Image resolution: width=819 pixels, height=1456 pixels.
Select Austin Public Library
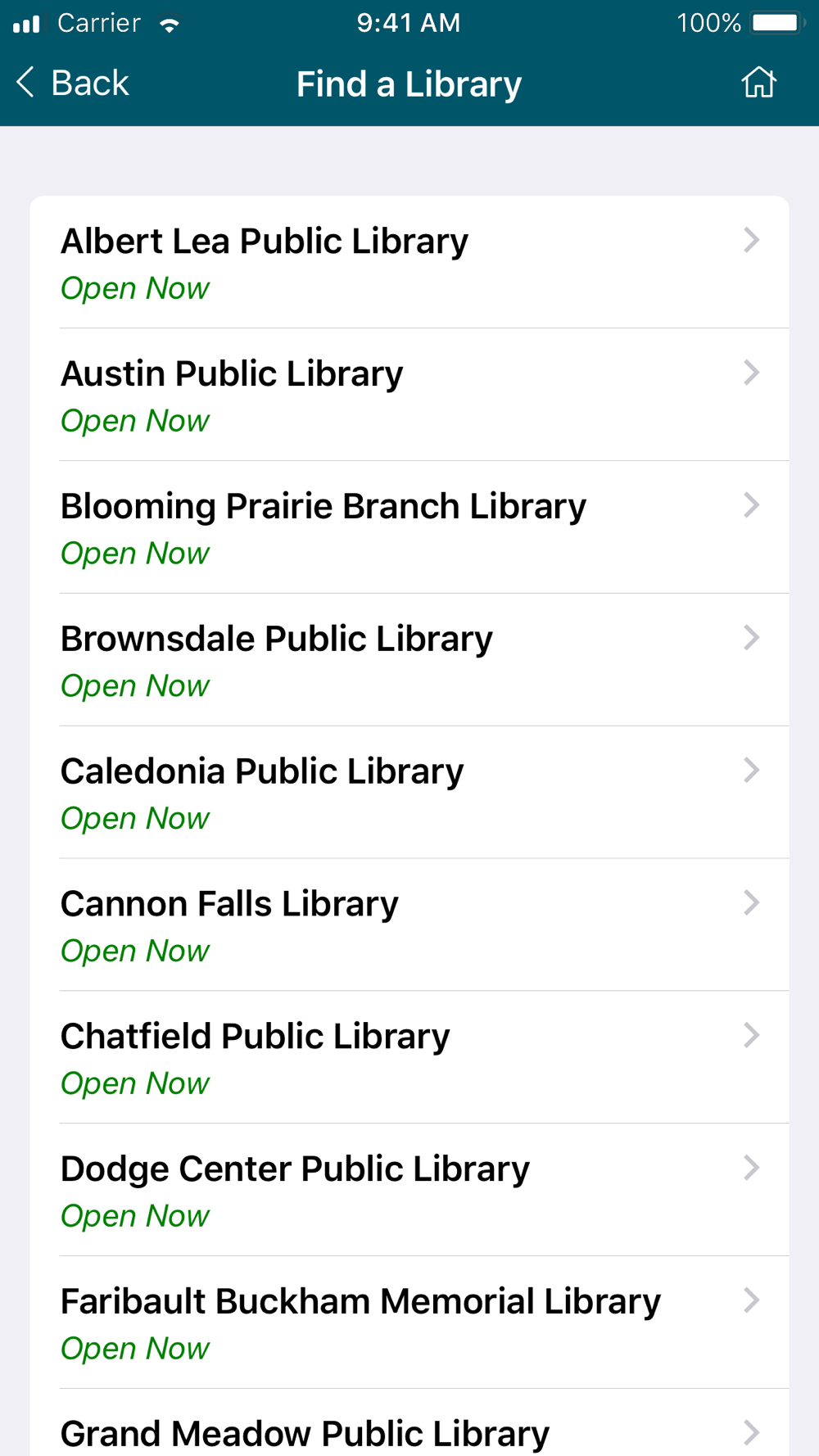click(409, 395)
